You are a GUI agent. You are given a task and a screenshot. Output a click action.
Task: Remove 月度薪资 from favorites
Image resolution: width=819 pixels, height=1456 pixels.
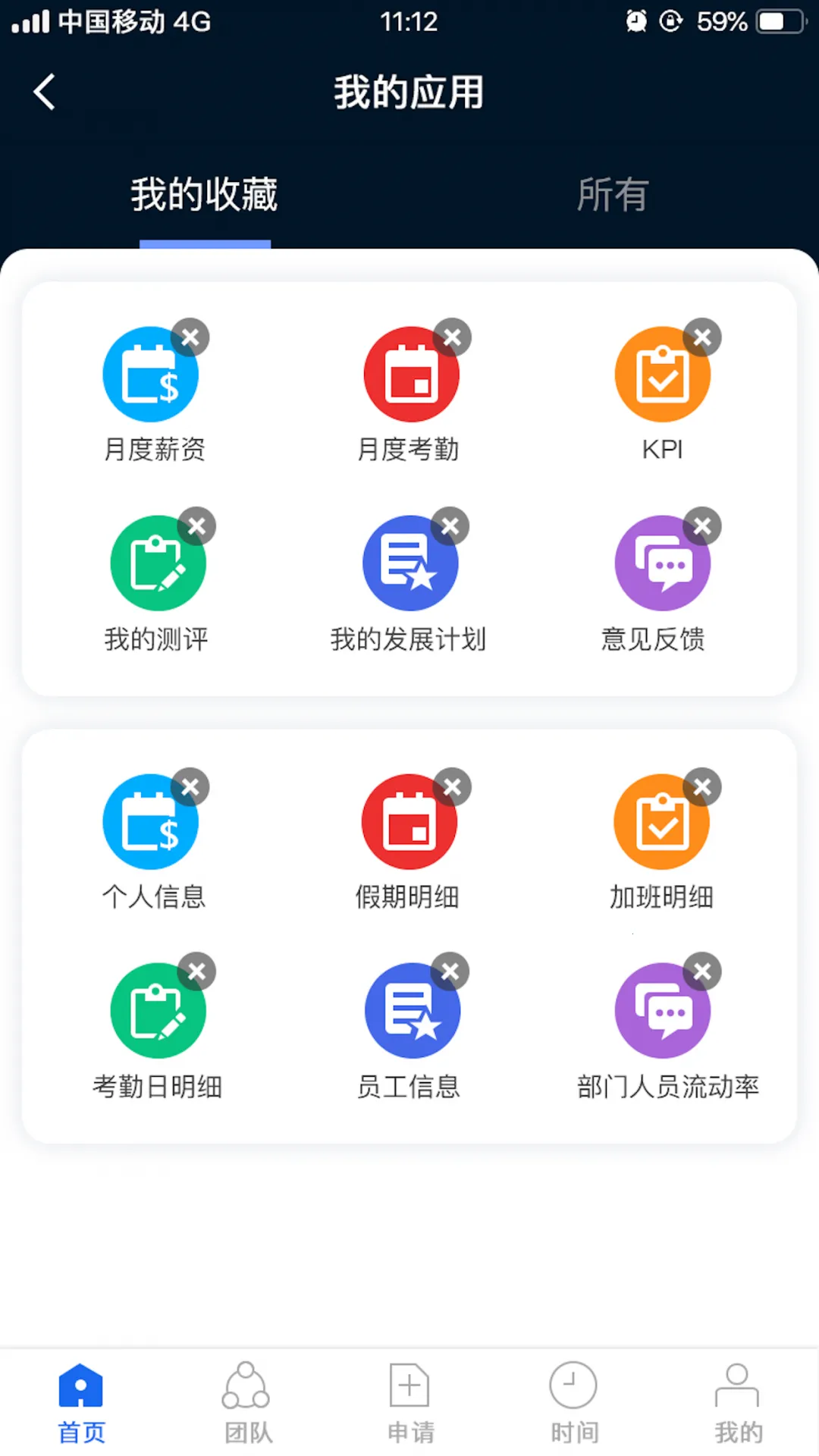tap(190, 337)
